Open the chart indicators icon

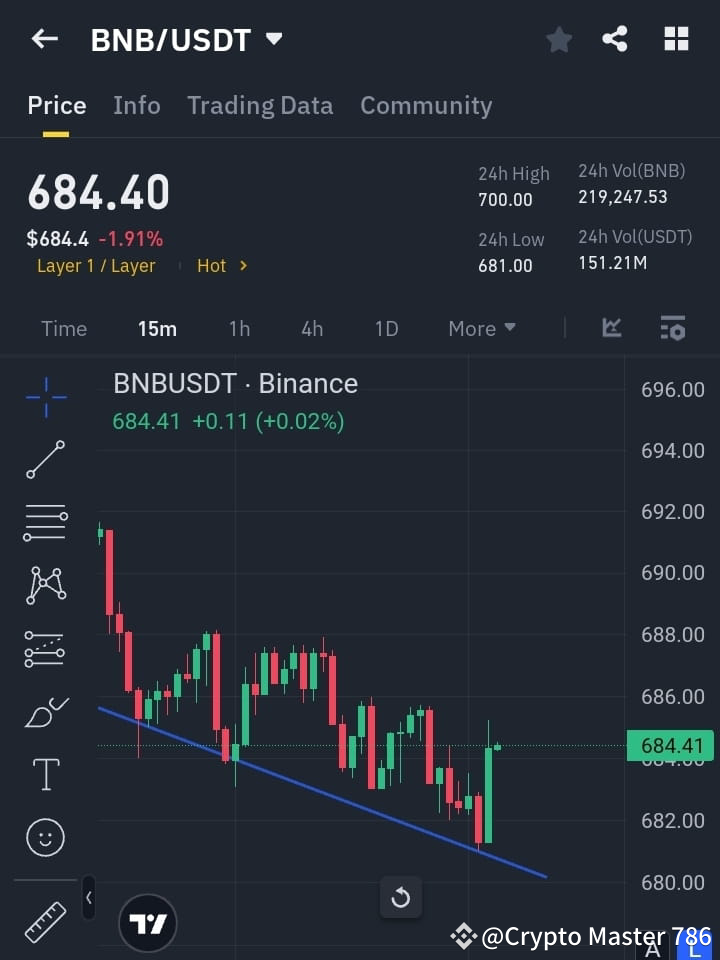pos(610,328)
